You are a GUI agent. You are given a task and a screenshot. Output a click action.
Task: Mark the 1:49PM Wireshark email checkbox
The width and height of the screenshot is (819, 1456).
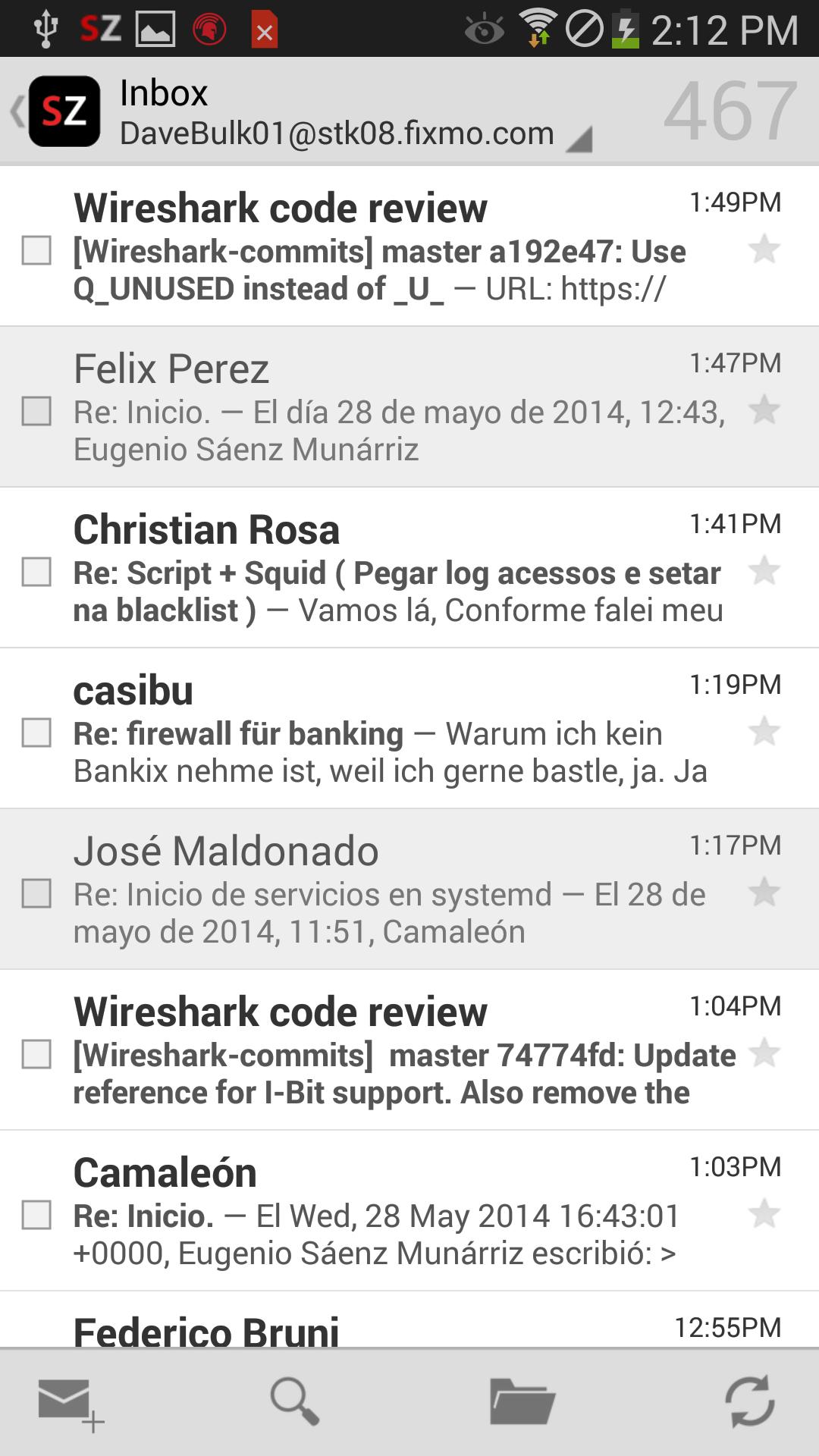[36, 250]
